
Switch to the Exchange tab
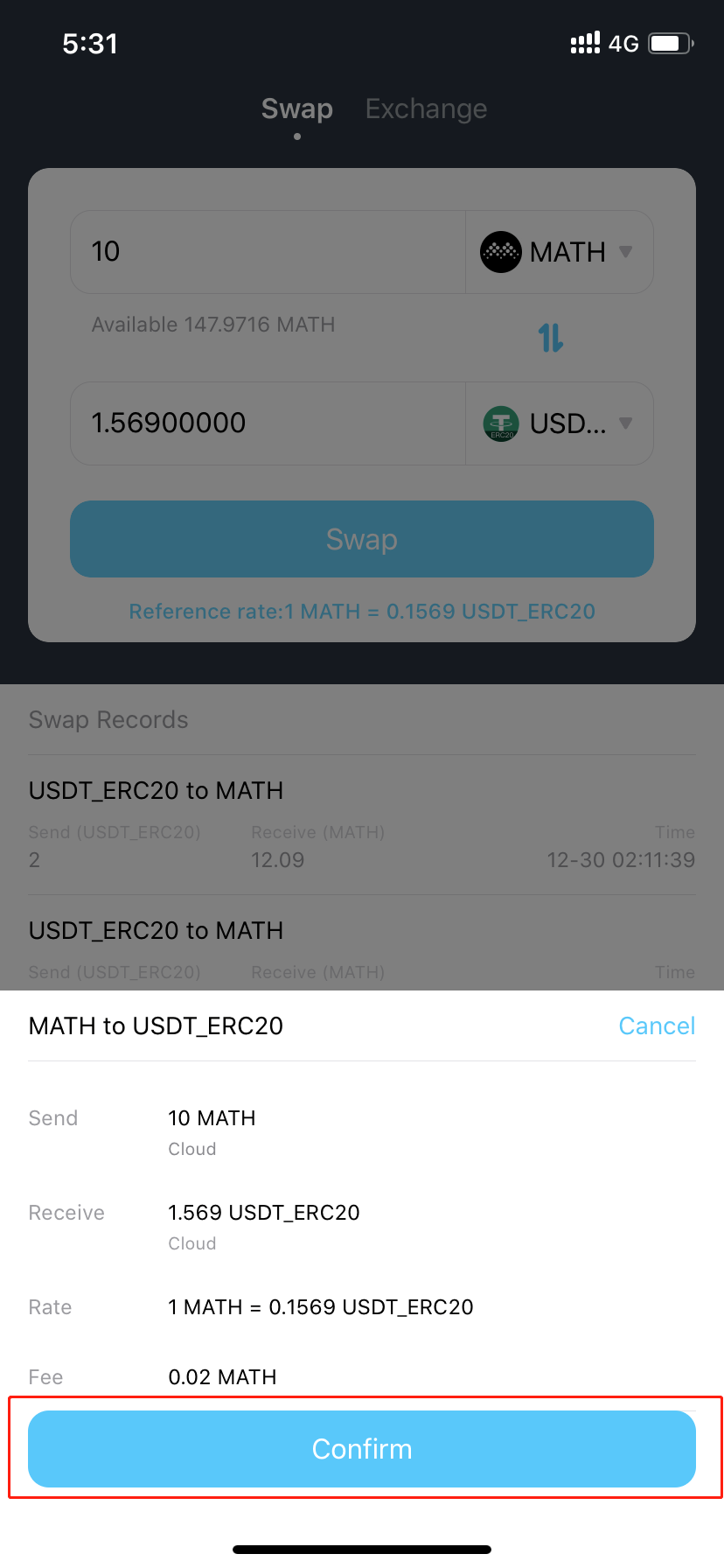426,108
